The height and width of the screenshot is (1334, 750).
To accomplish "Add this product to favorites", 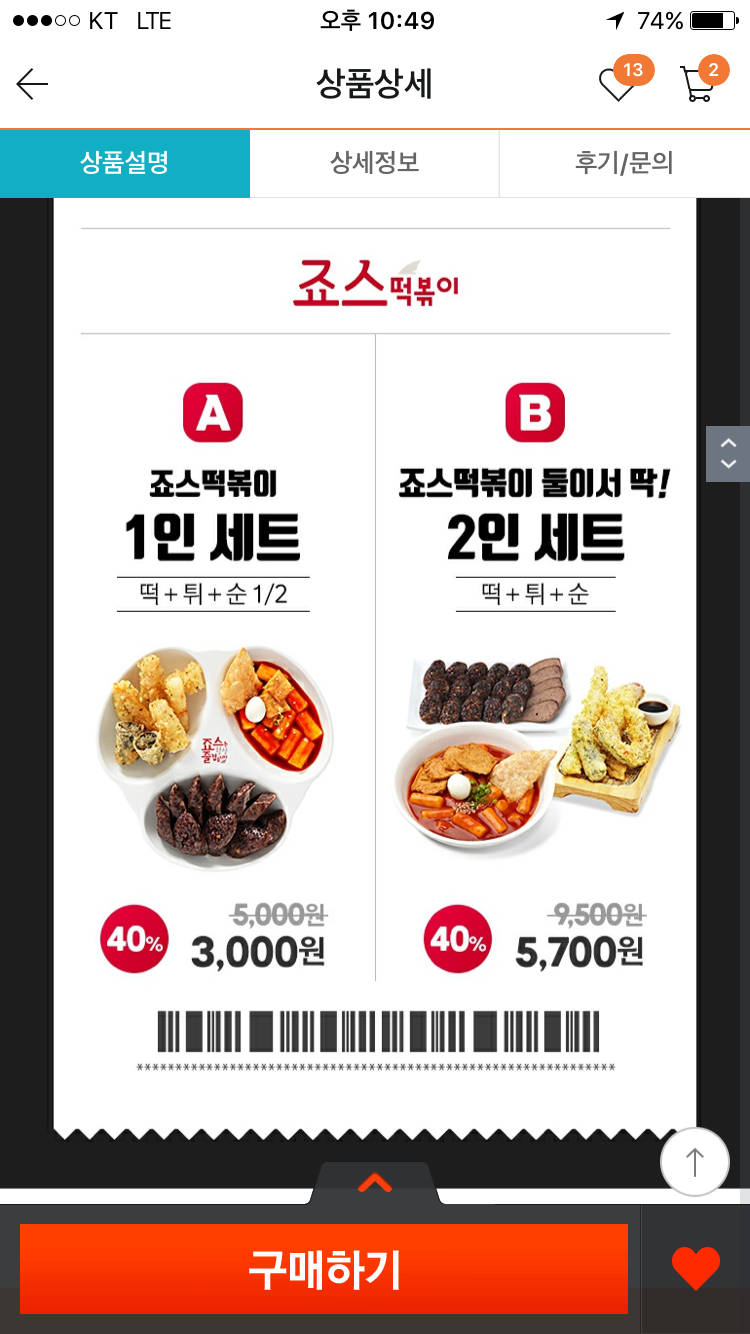I will tap(695, 1269).
